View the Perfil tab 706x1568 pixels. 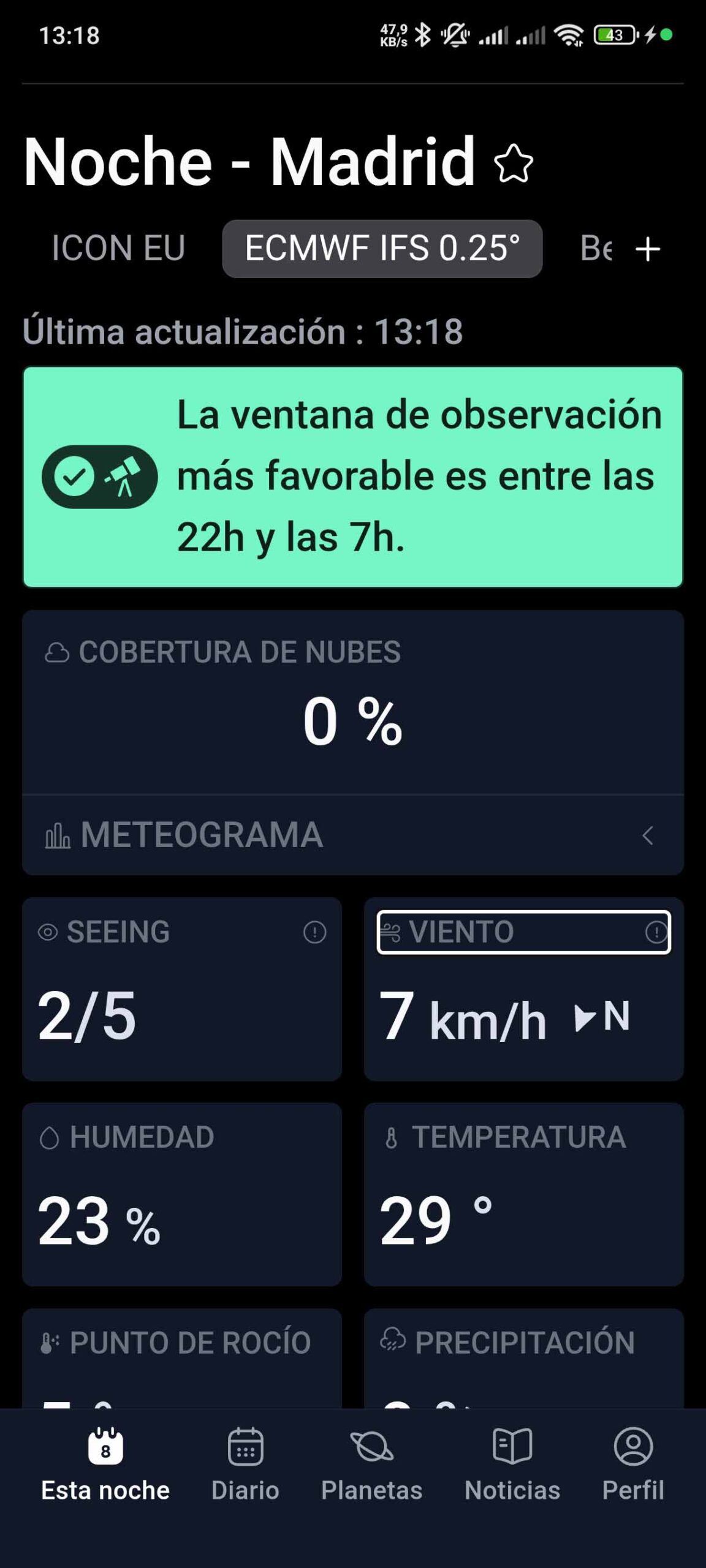pyautogui.click(x=633, y=1465)
